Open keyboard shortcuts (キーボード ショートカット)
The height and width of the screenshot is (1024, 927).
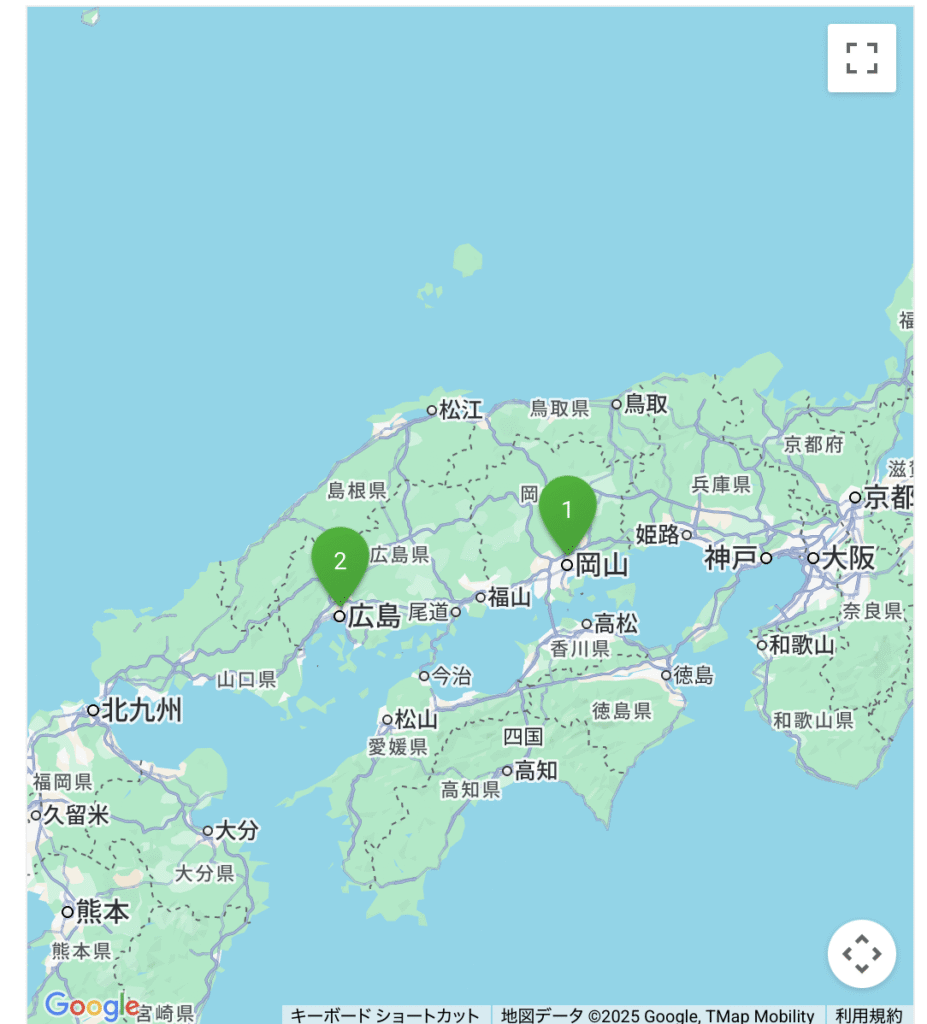(385, 1015)
